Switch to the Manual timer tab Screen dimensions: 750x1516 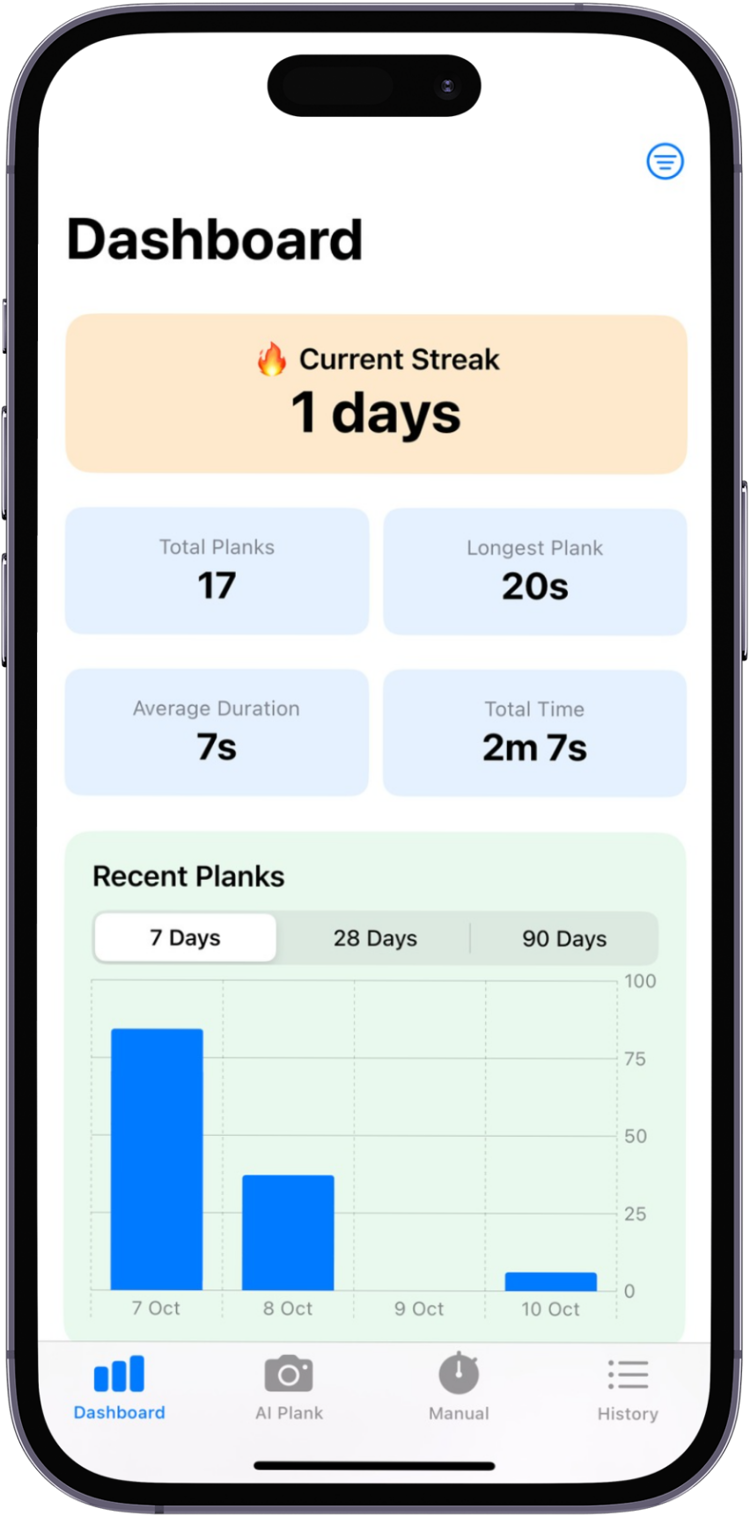pyautogui.click(x=459, y=1388)
